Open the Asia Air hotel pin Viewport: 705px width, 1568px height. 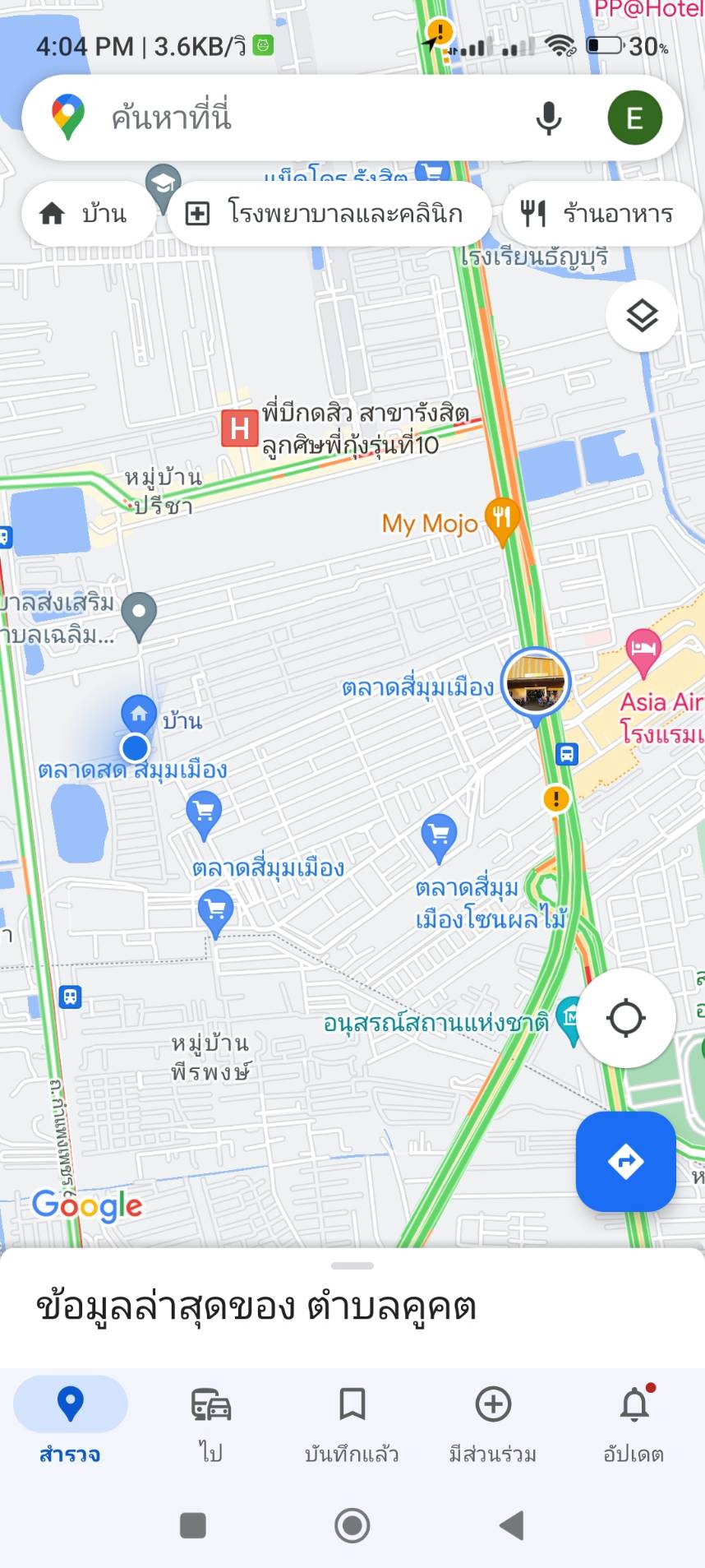pyautogui.click(x=643, y=650)
